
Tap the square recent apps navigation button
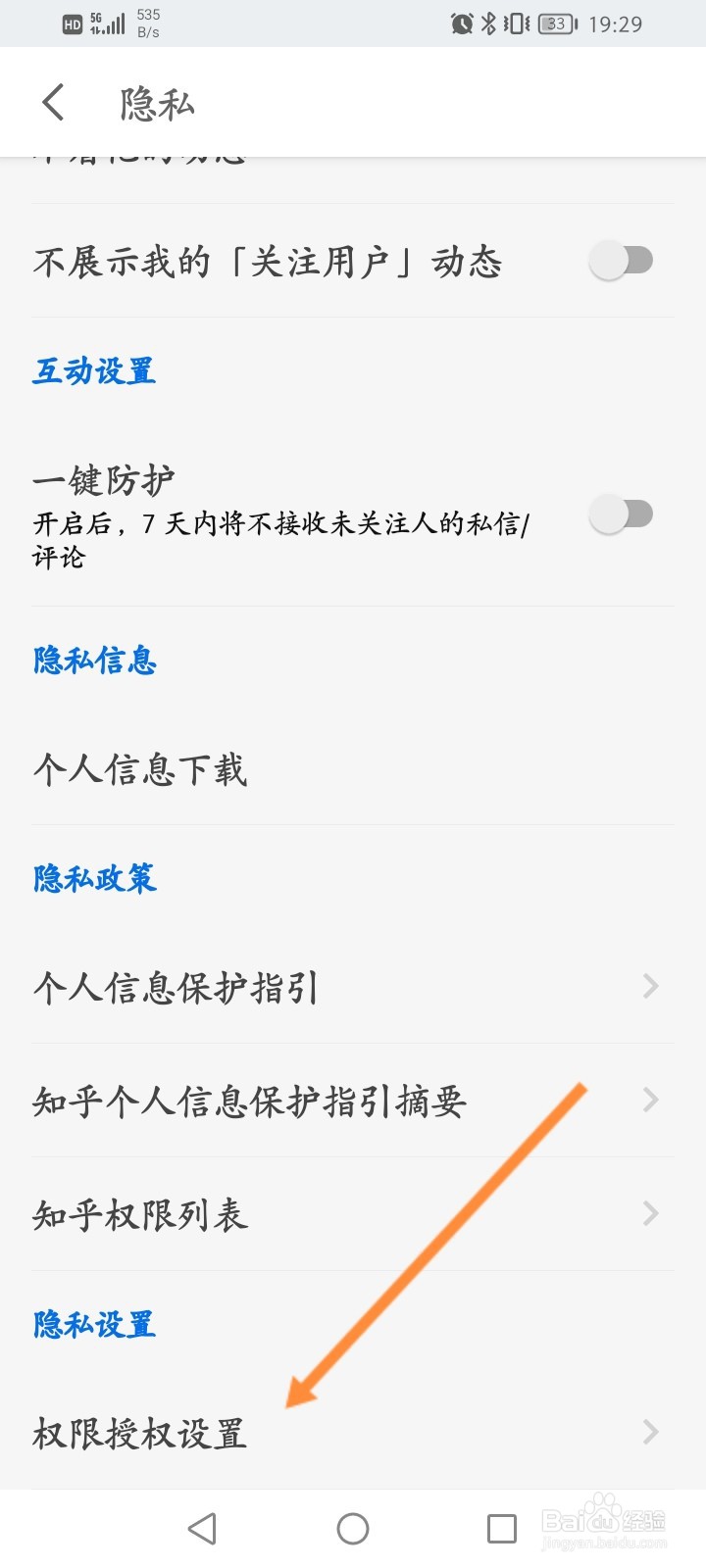[x=500, y=1528]
